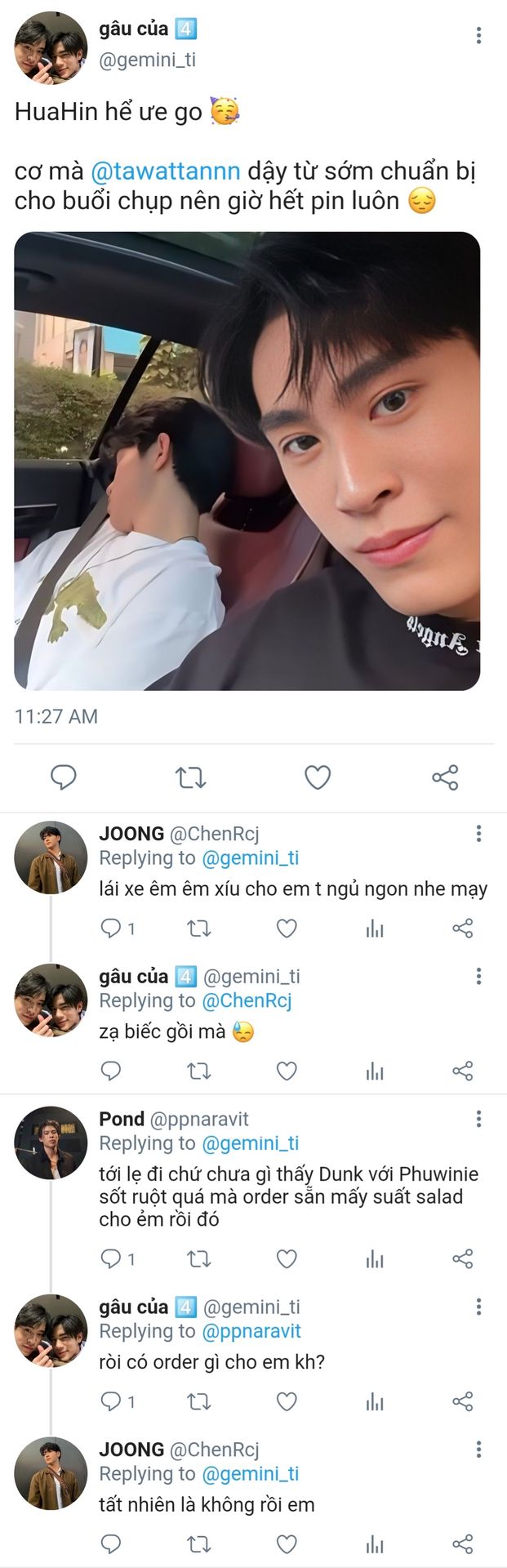Image resolution: width=507 pixels, height=1568 pixels.
Task: Open @ppnaravit link in the reply
Action: tap(251, 1331)
